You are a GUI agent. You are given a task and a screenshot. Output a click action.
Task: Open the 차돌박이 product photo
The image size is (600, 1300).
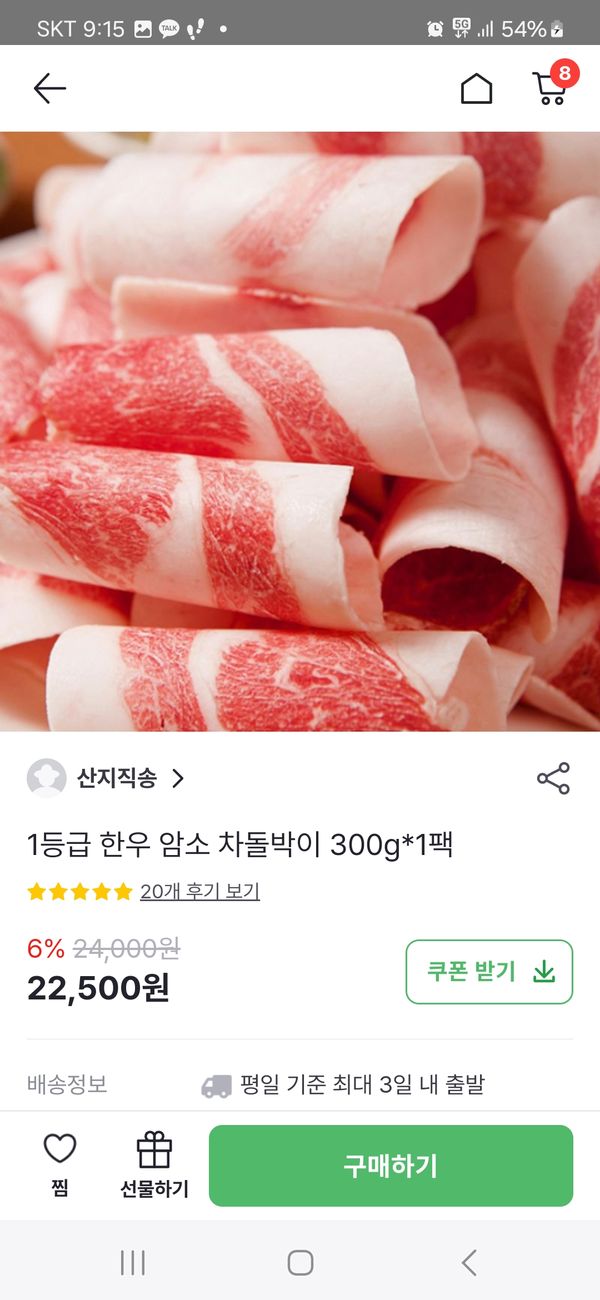300,430
